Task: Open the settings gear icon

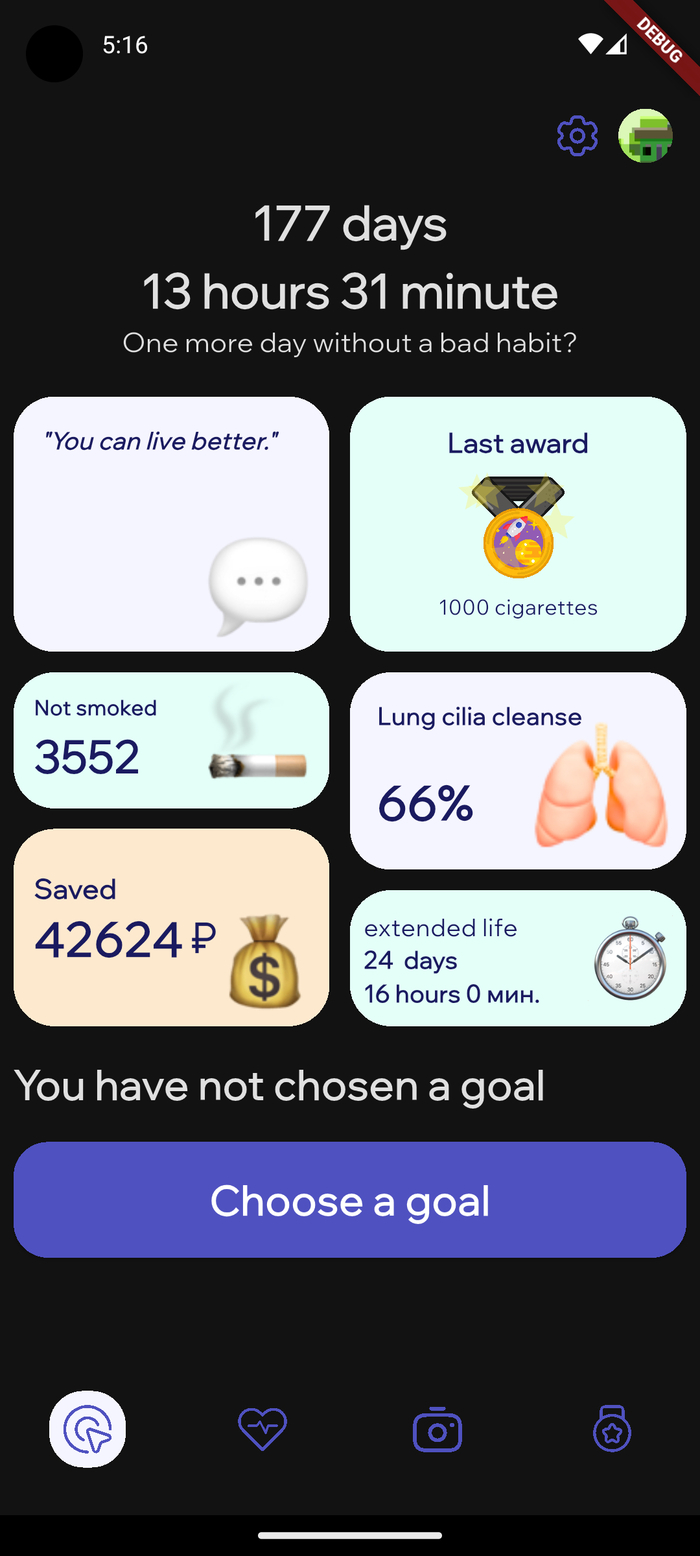Action: pyautogui.click(x=577, y=136)
